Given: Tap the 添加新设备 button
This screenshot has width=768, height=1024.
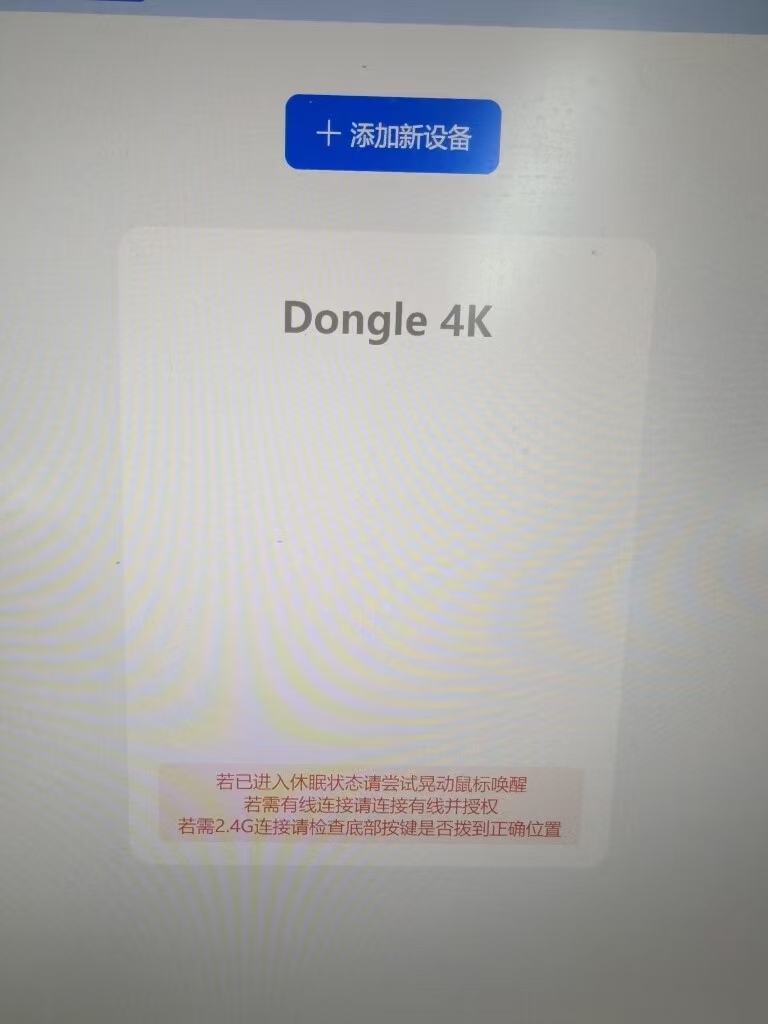Looking at the screenshot, I should [393, 135].
